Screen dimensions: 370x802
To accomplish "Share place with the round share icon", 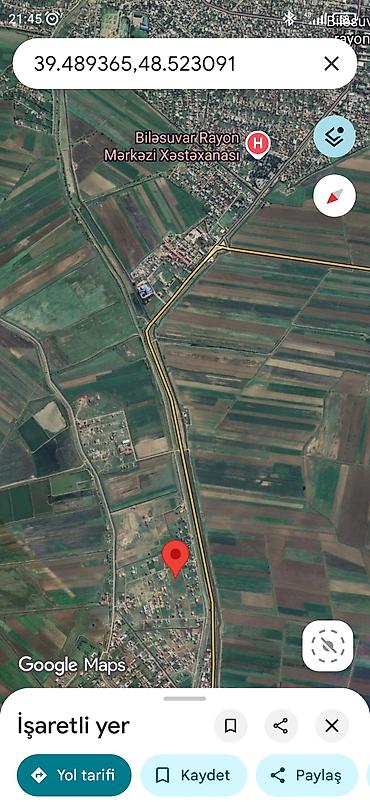I will click(x=281, y=726).
